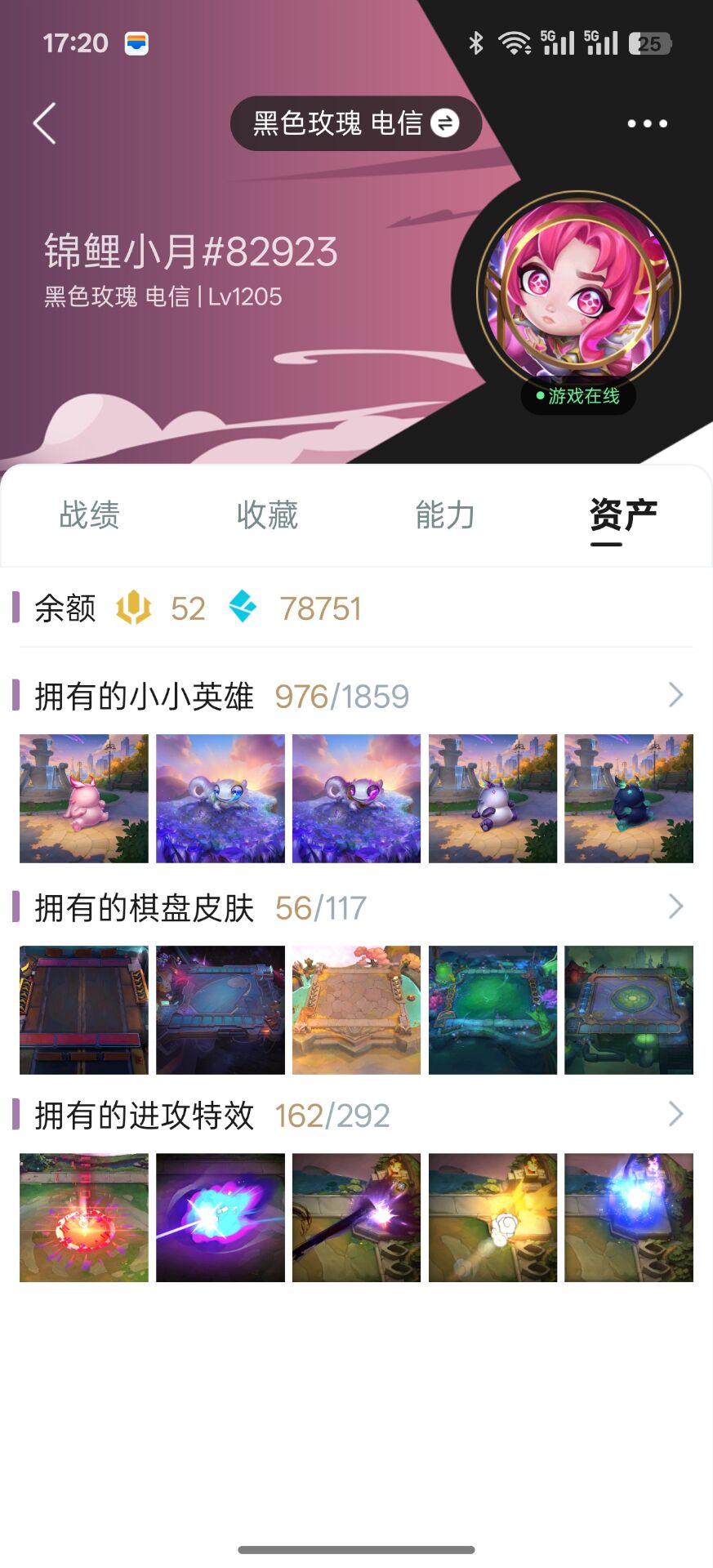The height and width of the screenshot is (1568, 713).
Task: Switch server via 黑色玫瑰 电信 pill
Action: pos(355,123)
